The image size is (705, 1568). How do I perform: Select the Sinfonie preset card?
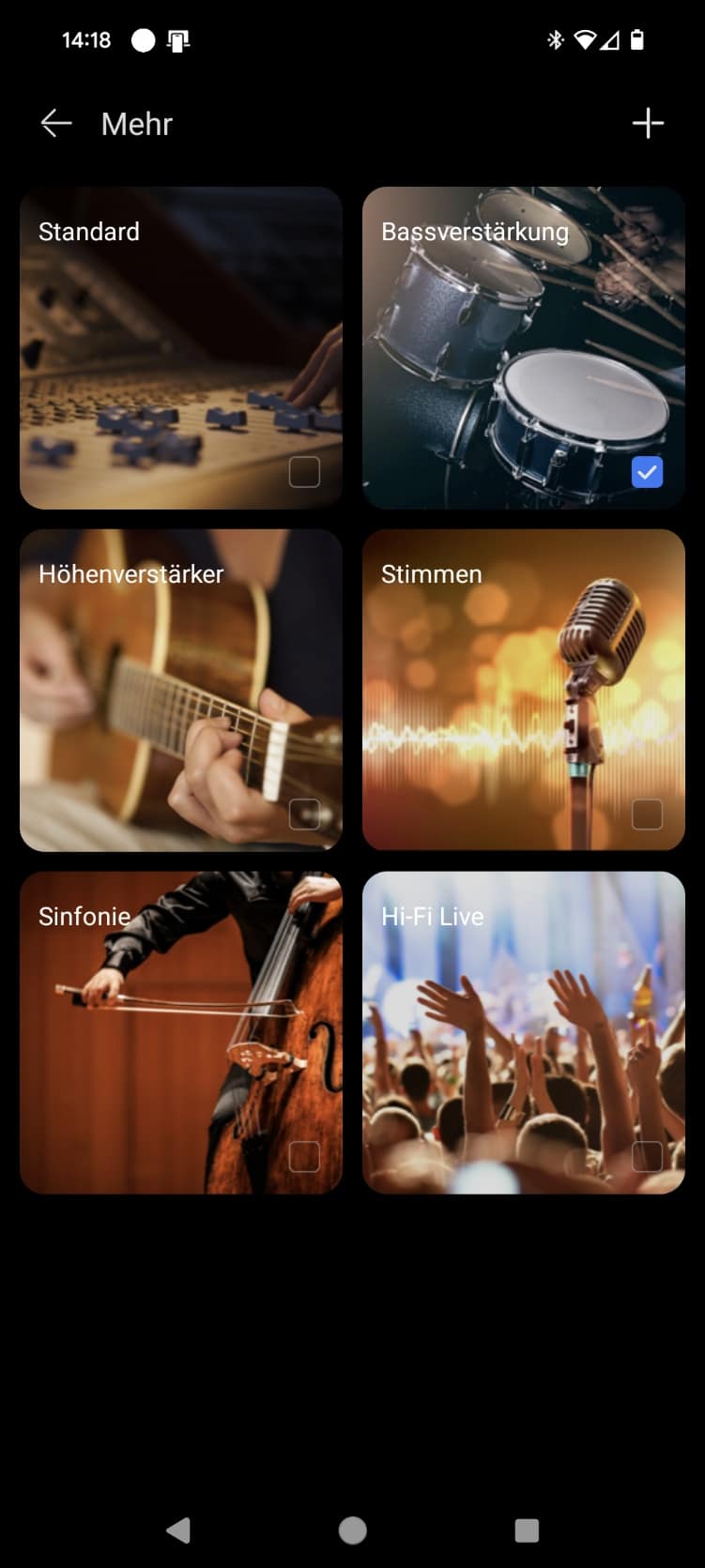181,1033
